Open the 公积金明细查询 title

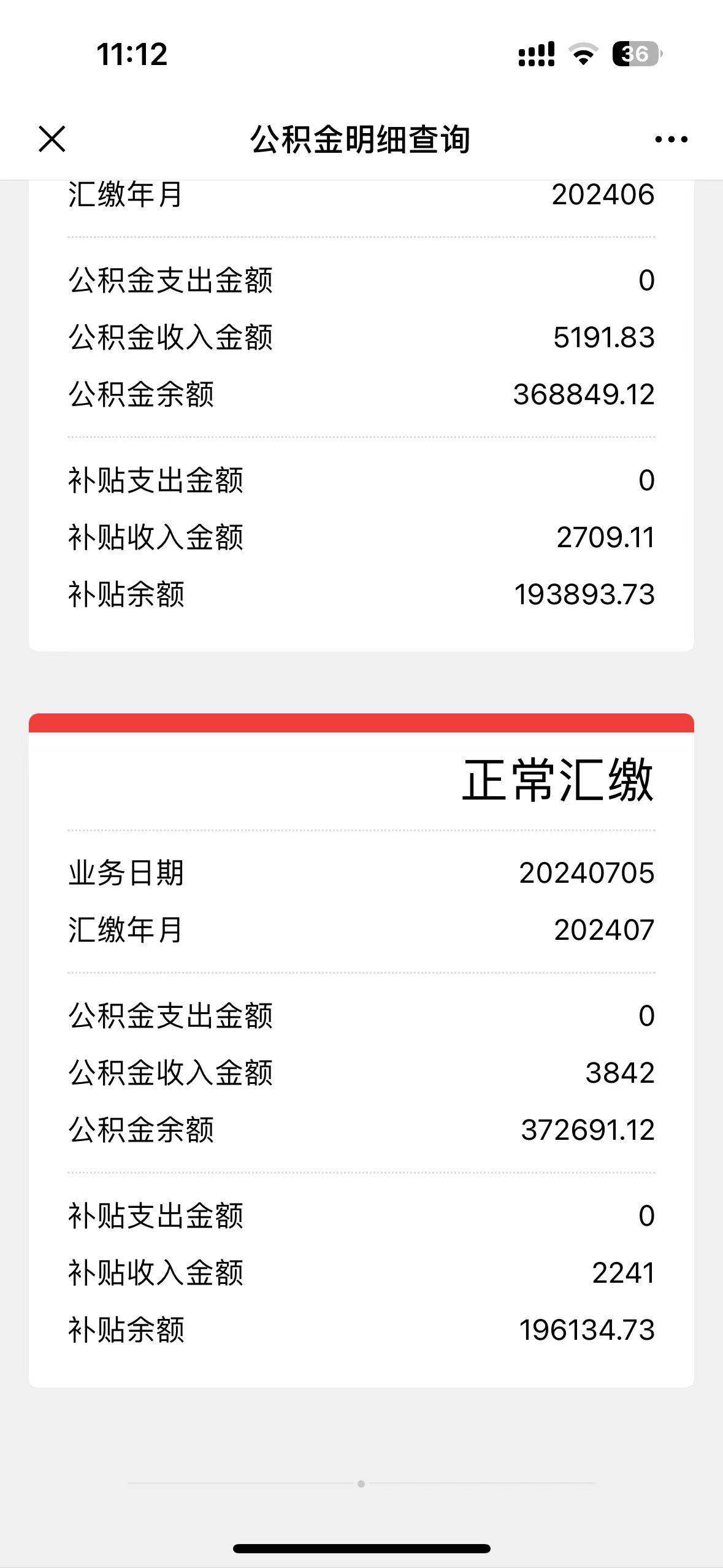pos(361,140)
